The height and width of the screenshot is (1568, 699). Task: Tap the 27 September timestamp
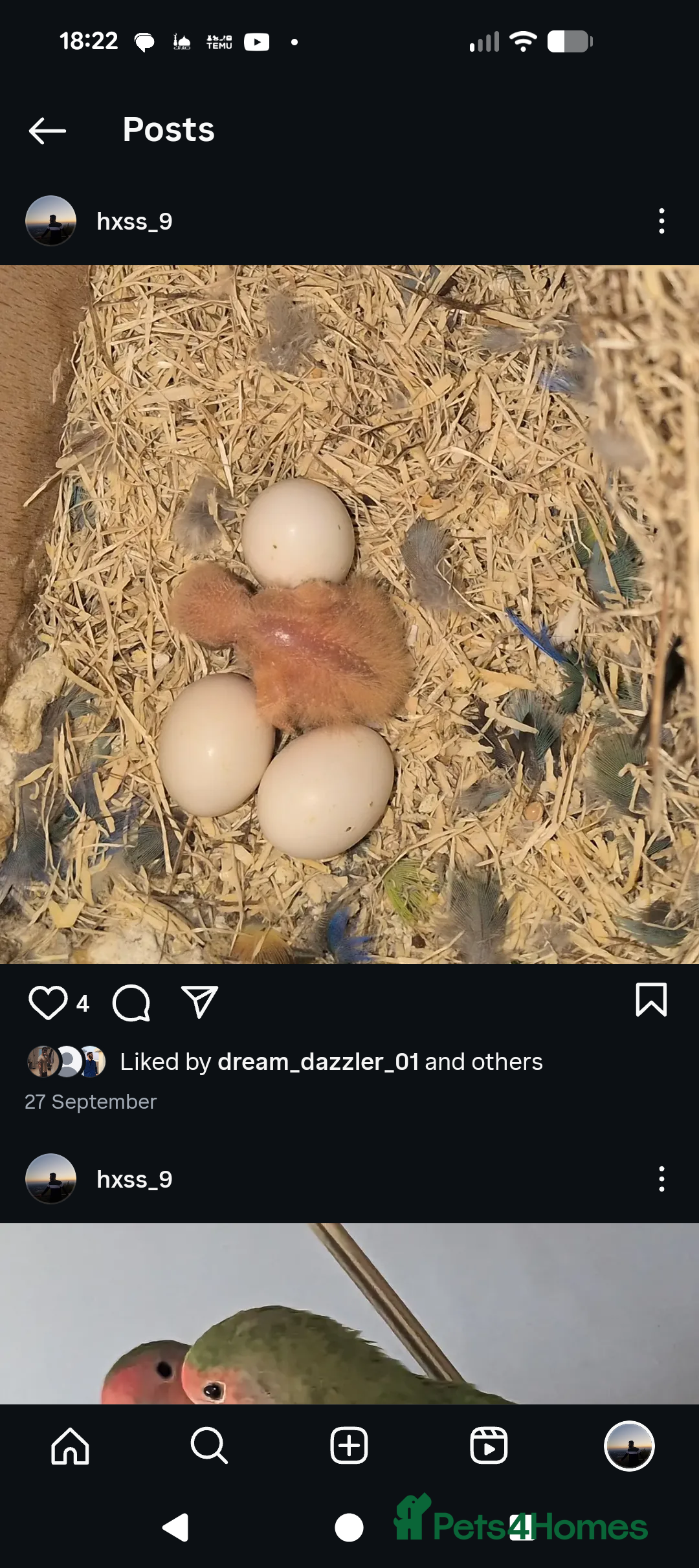pos(90,1102)
